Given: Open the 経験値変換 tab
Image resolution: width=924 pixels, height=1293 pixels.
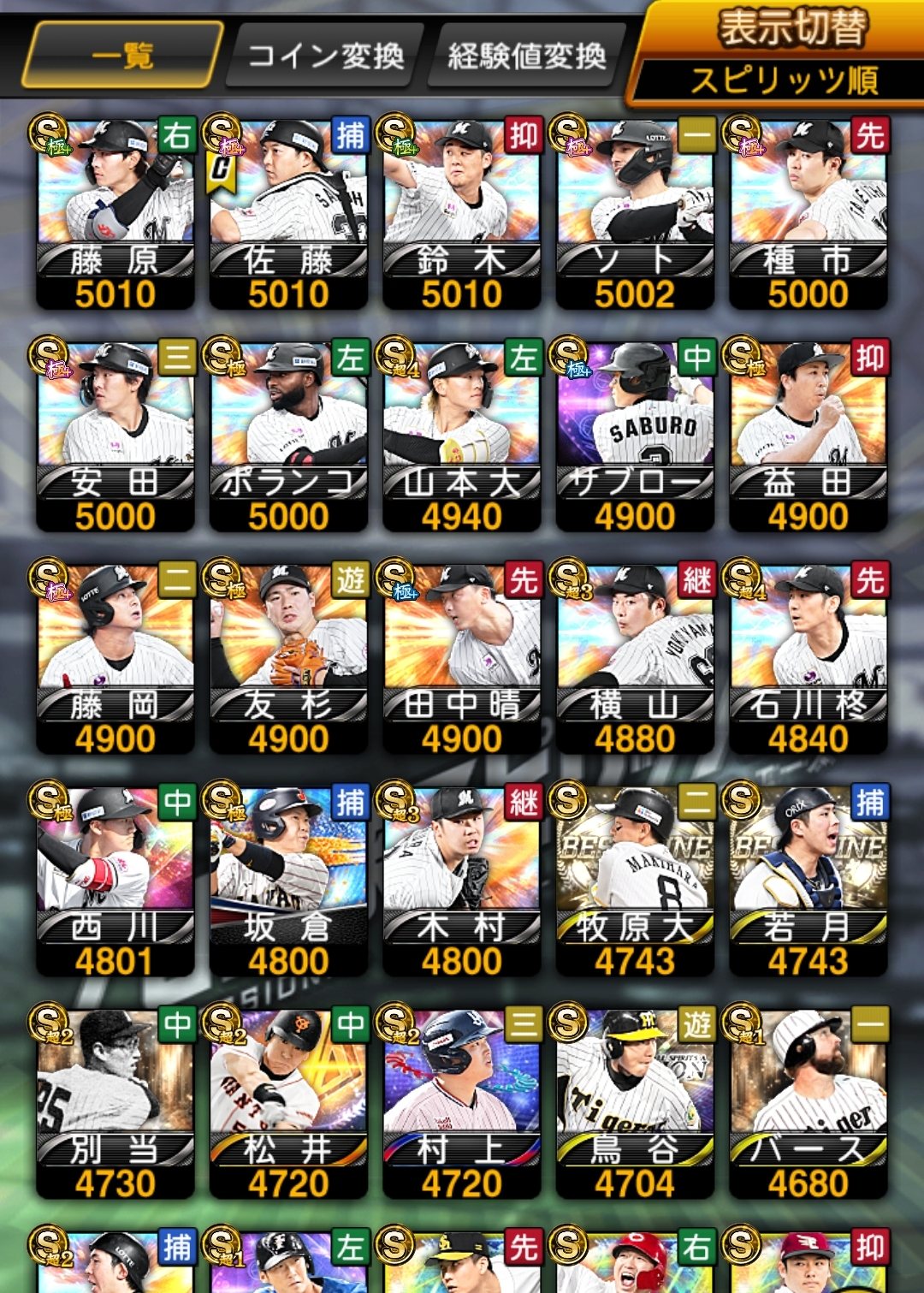Looking at the screenshot, I should click(x=526, y=56).
